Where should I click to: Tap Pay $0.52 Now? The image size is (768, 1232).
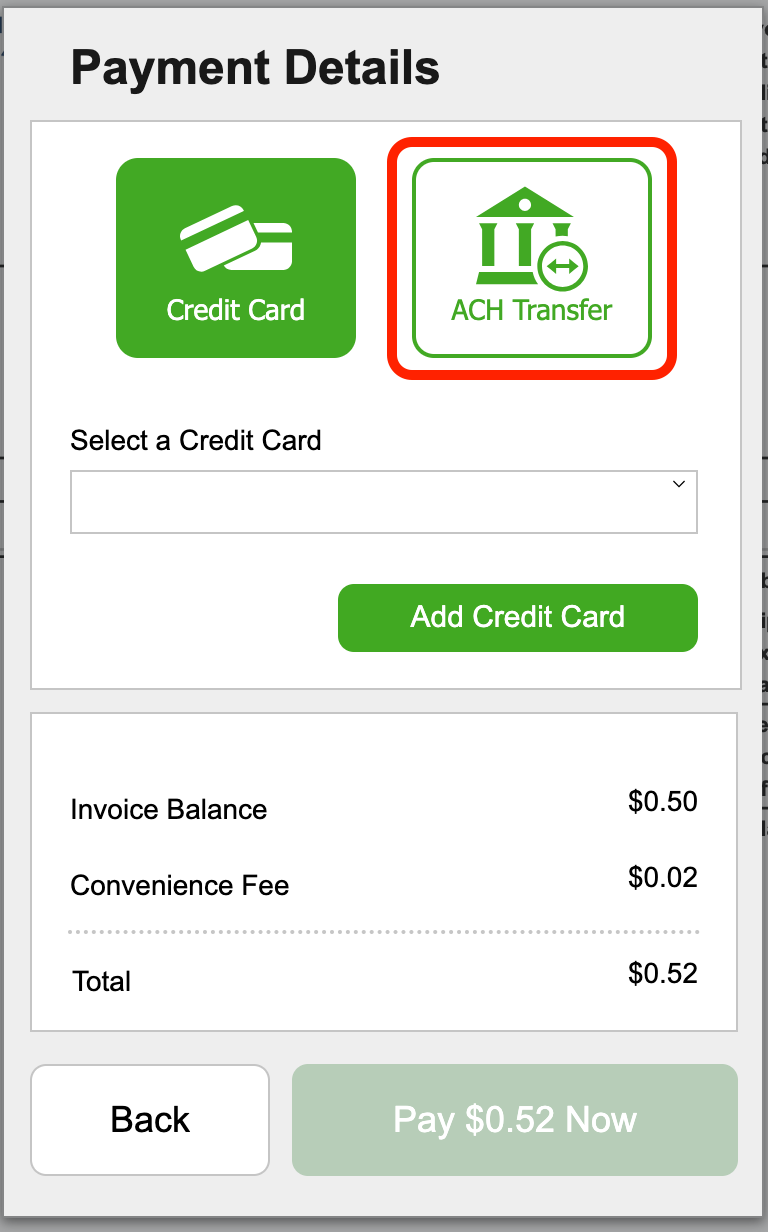(514, 1119)
